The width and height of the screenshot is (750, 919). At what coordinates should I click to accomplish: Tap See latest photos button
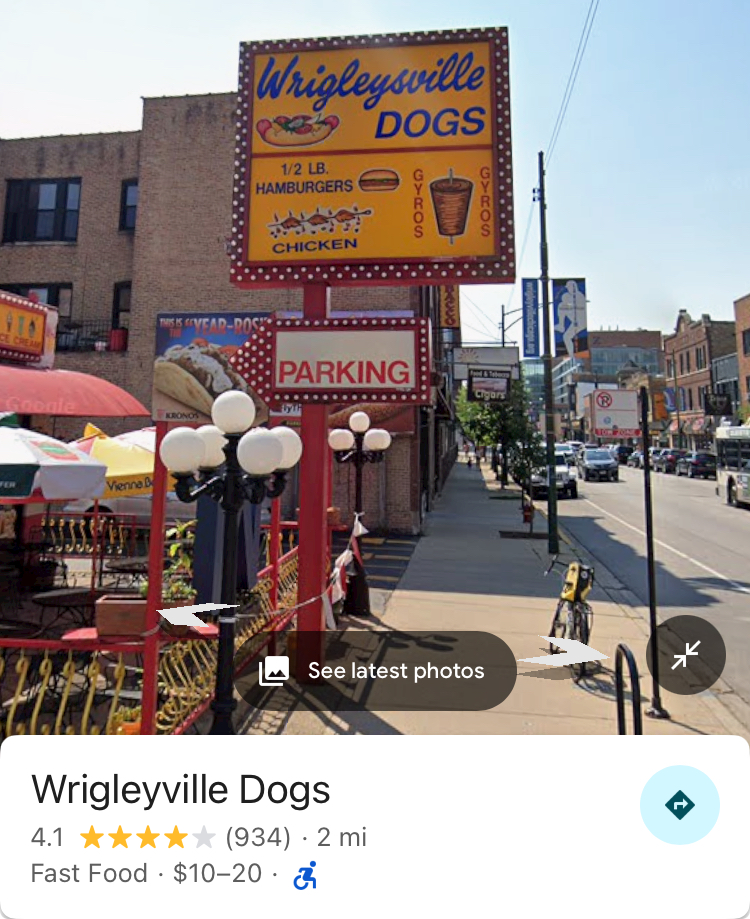pyautogui.click(x=375, y=671)
